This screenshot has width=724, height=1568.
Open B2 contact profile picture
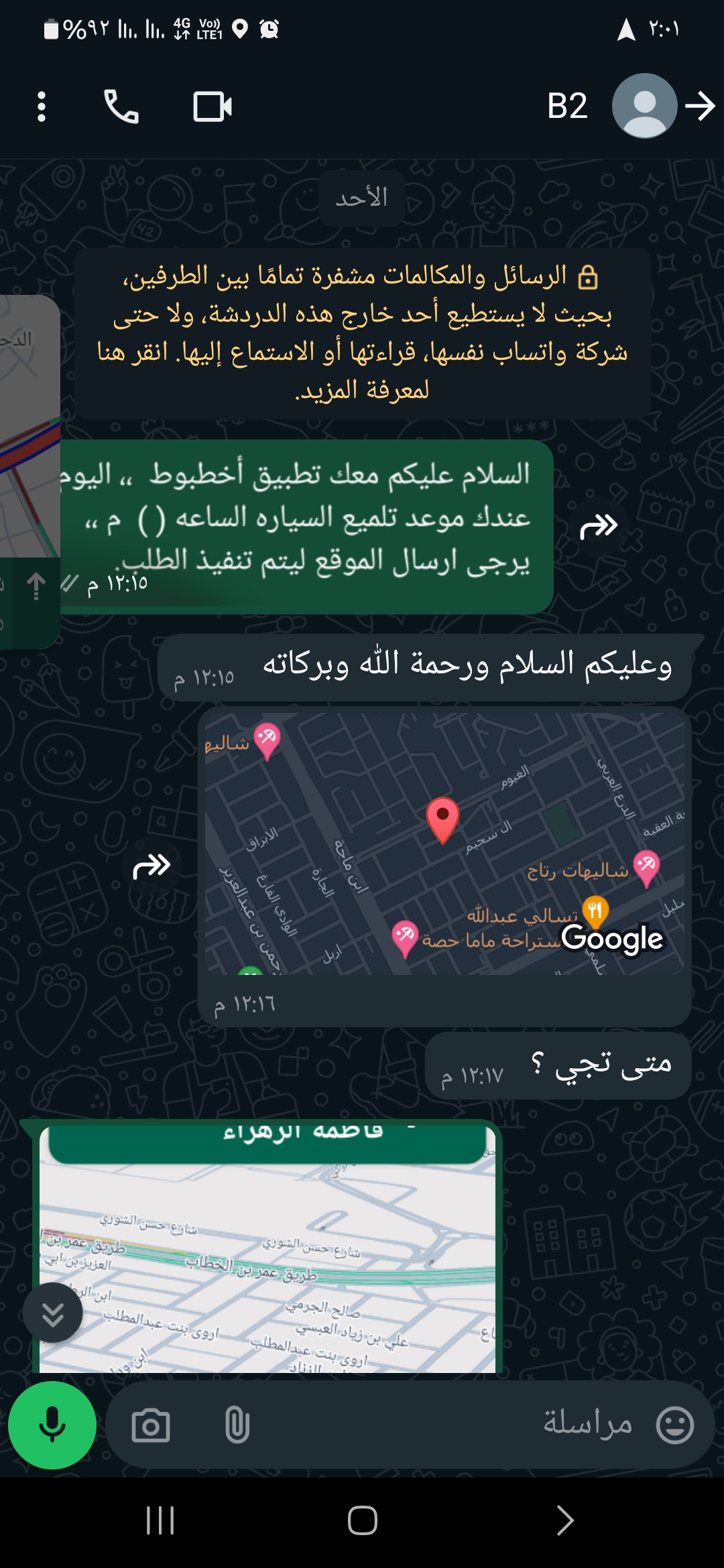[x=644, y=106]
